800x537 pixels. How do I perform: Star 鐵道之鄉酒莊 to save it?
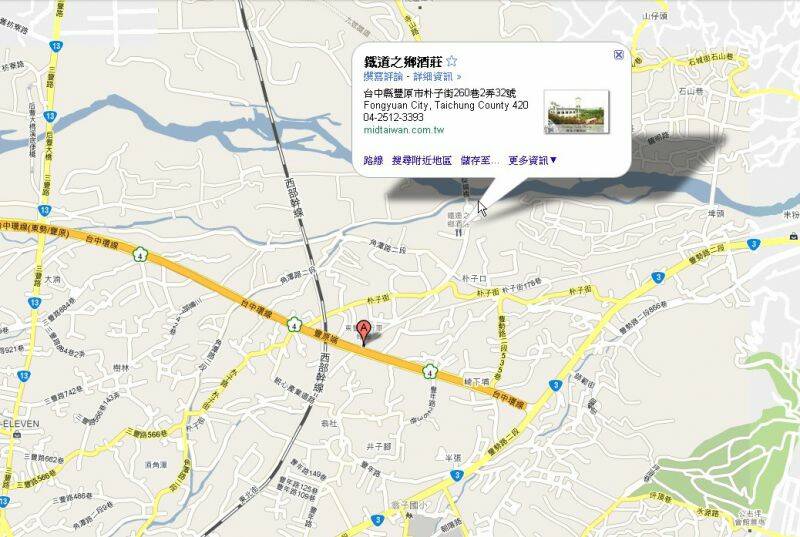point(451,61)
